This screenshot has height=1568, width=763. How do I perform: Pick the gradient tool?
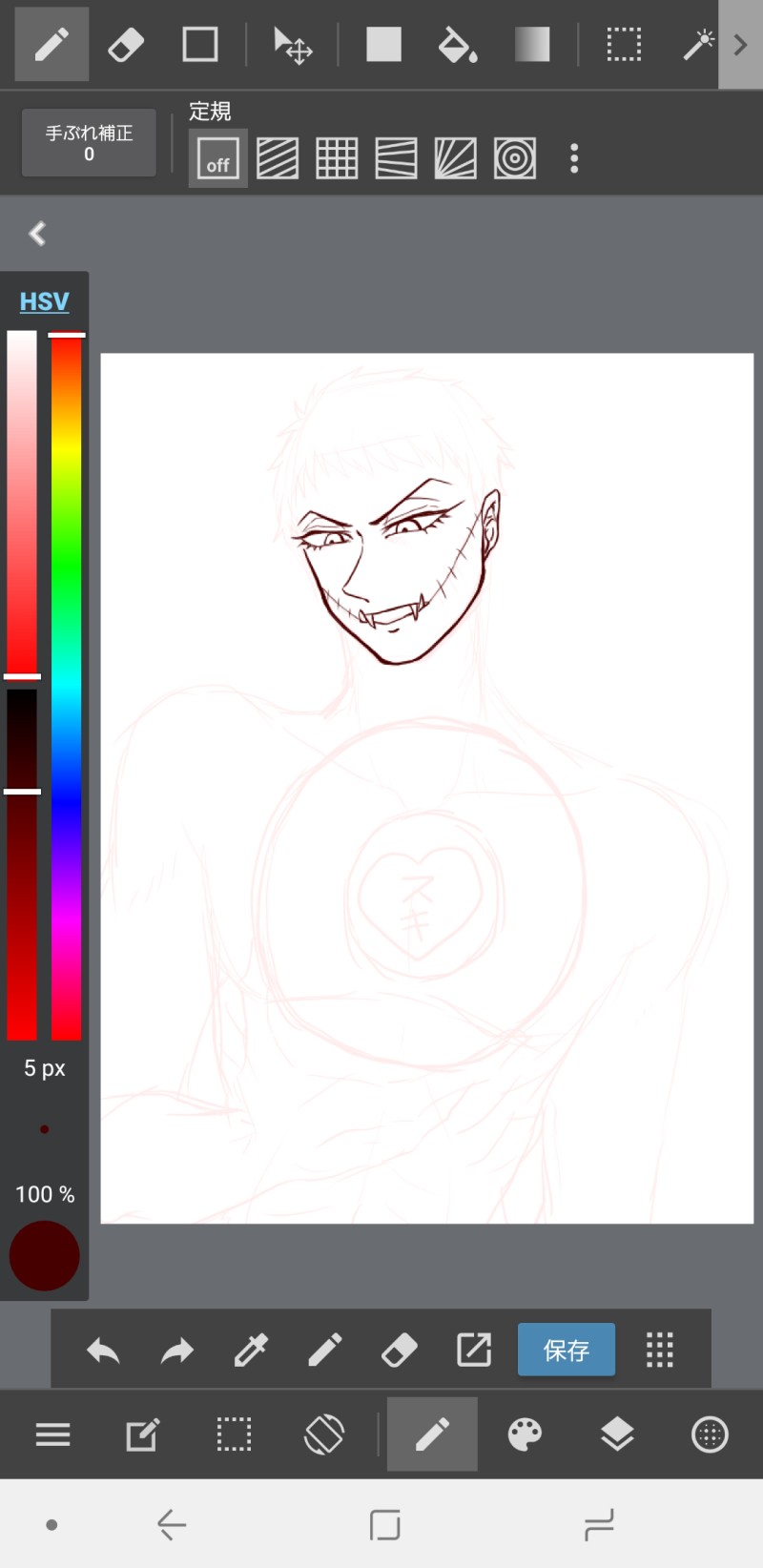[x=532, y=45]
